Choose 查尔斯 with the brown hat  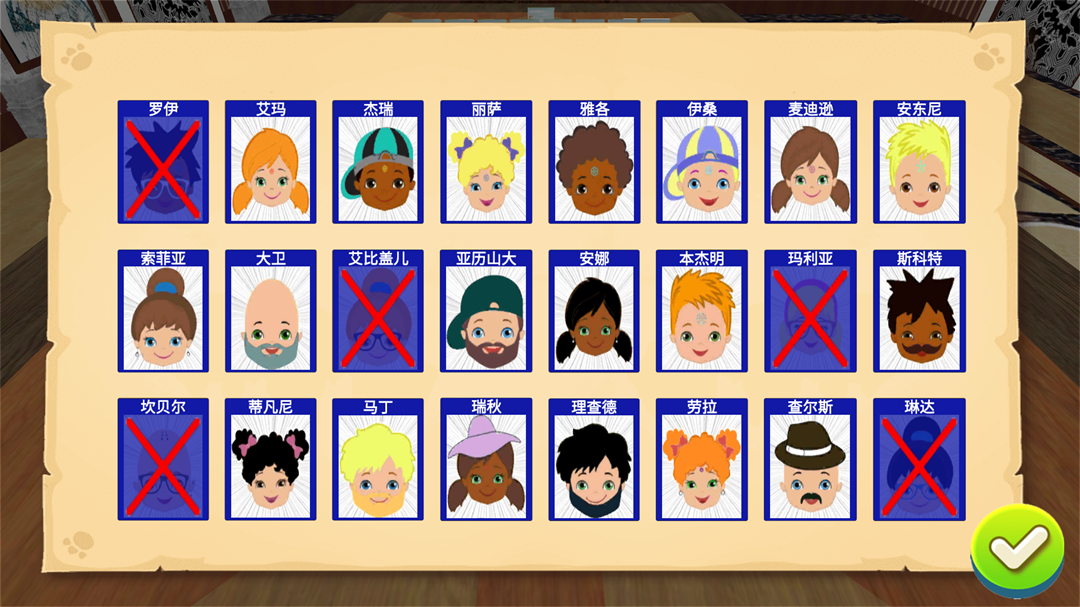810,460
